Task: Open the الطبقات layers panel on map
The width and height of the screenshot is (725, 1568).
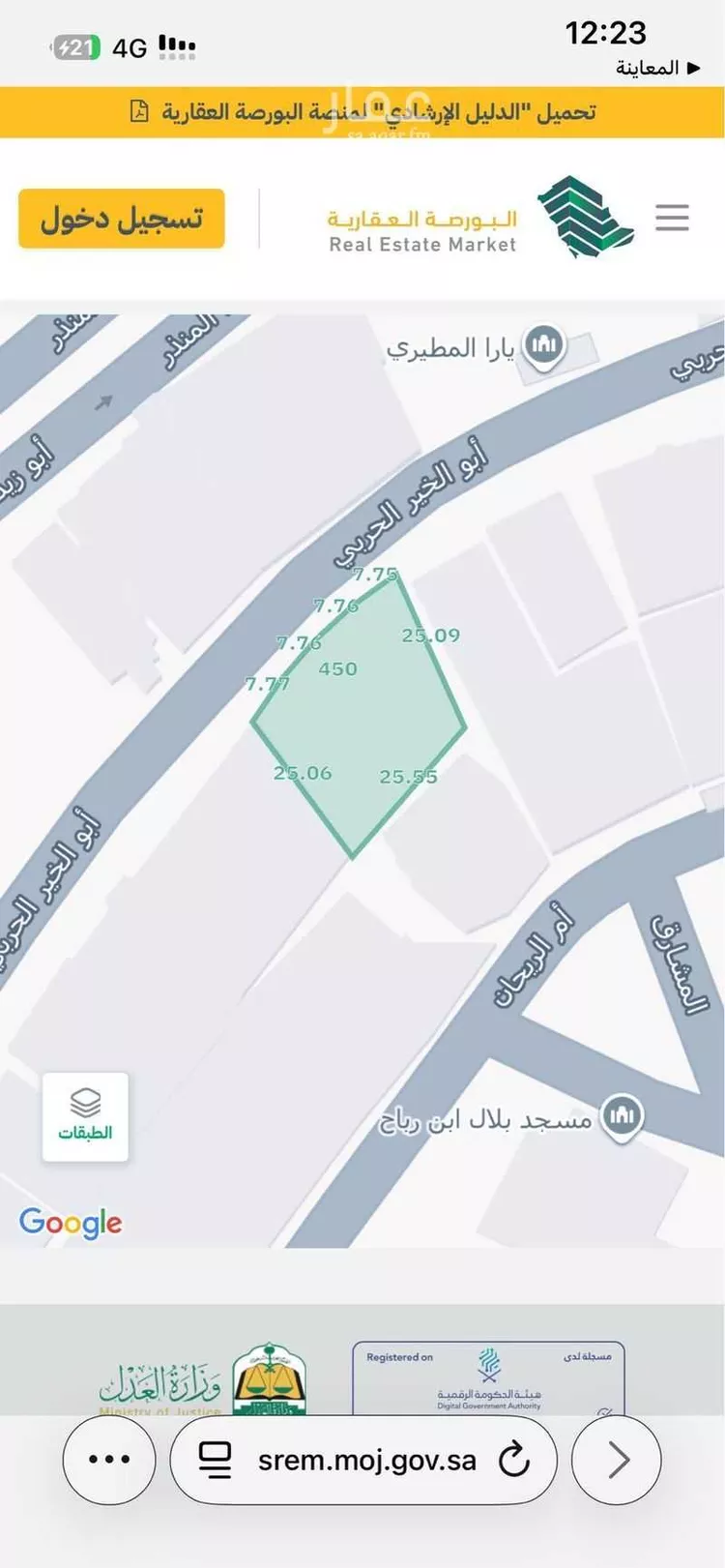Action: click(85, 1117)
